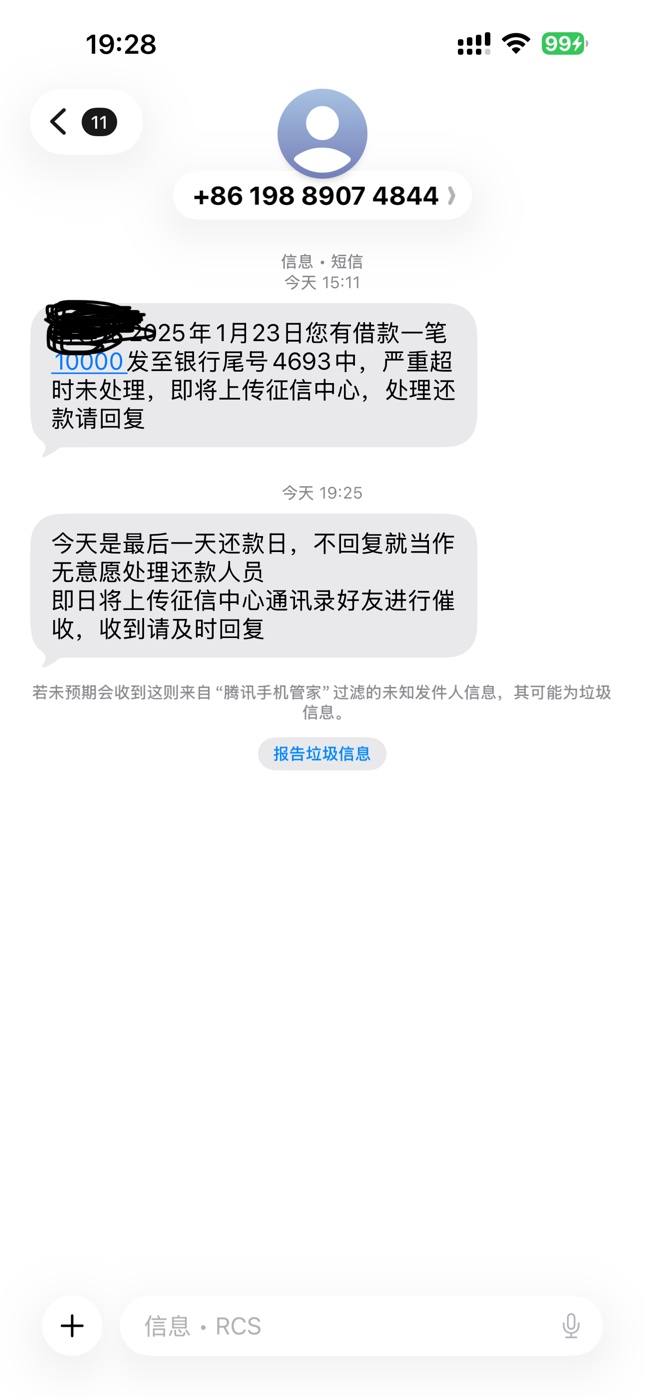Open the plus attachments menu
Viewport: 645px width, 1398px height.
click(x=72, y=1326)
